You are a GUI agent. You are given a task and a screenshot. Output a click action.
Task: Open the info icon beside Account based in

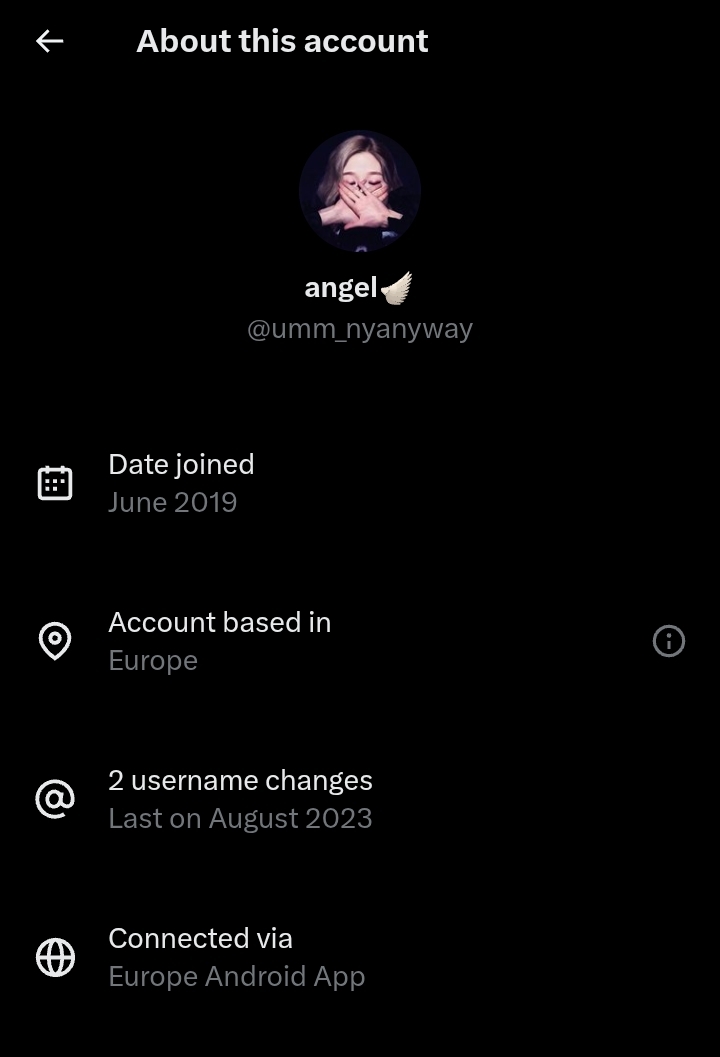668,641
